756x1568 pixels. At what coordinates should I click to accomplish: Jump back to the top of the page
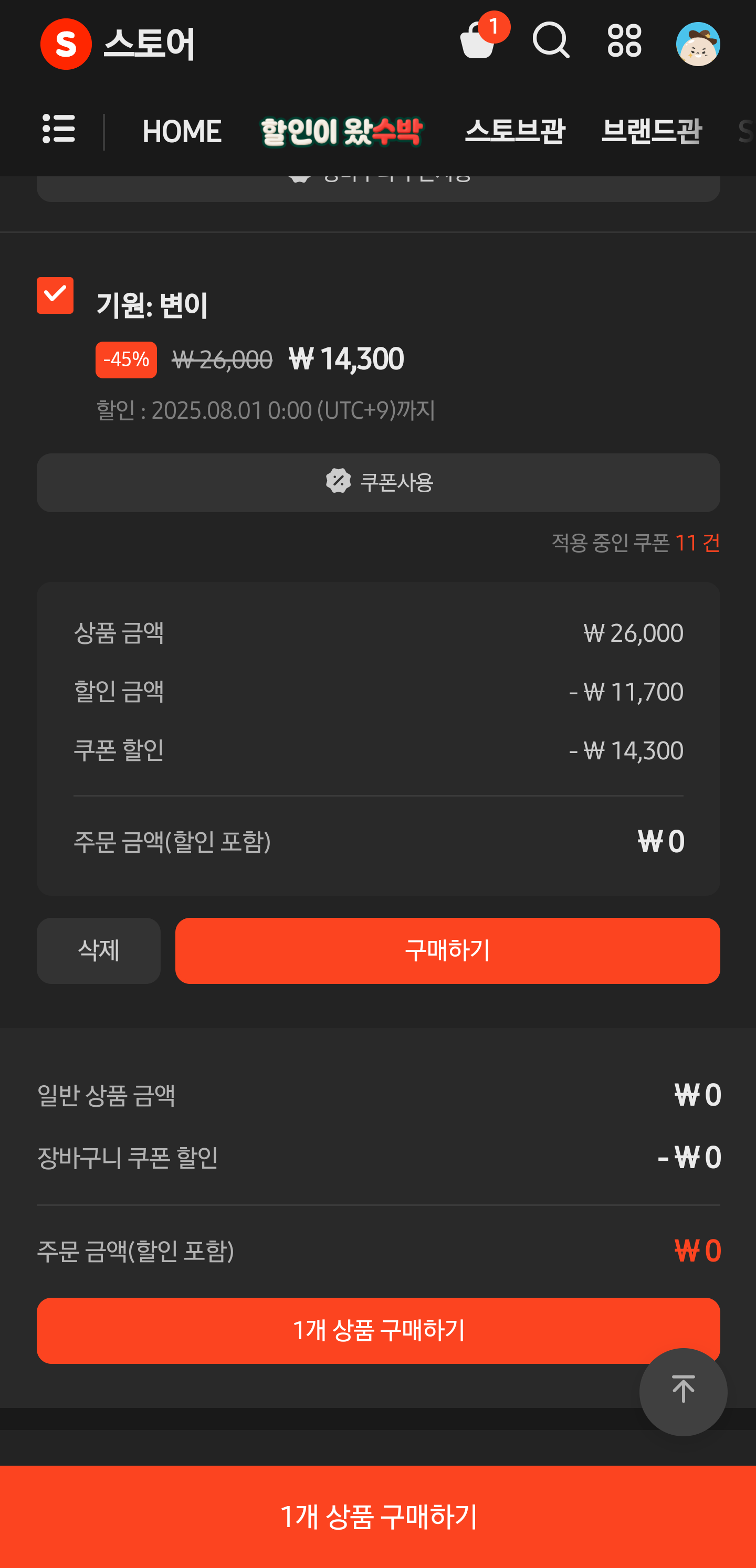coord(683,1392)
